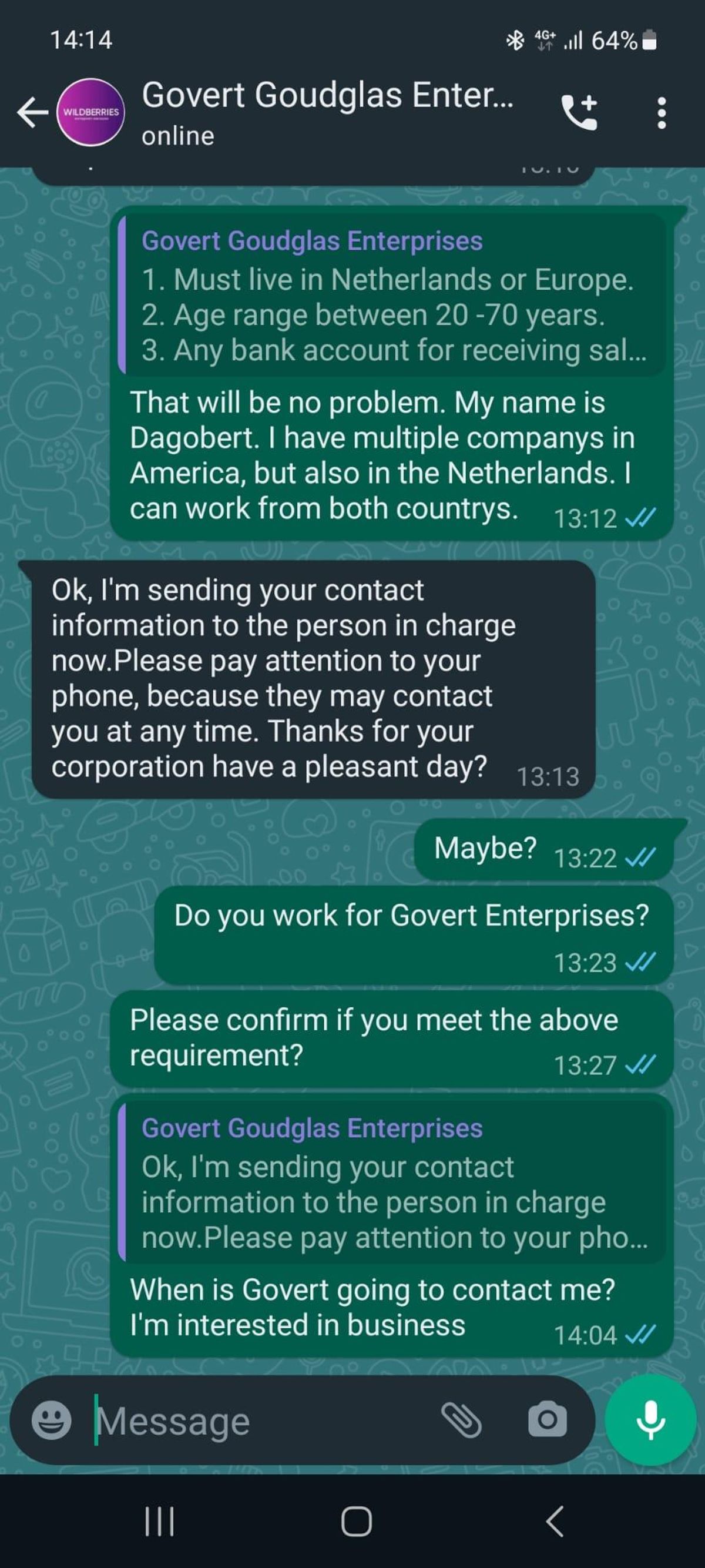705x1568 pixels.
Task: Tap the voice message microphone button
Action: coord(650,1419)
